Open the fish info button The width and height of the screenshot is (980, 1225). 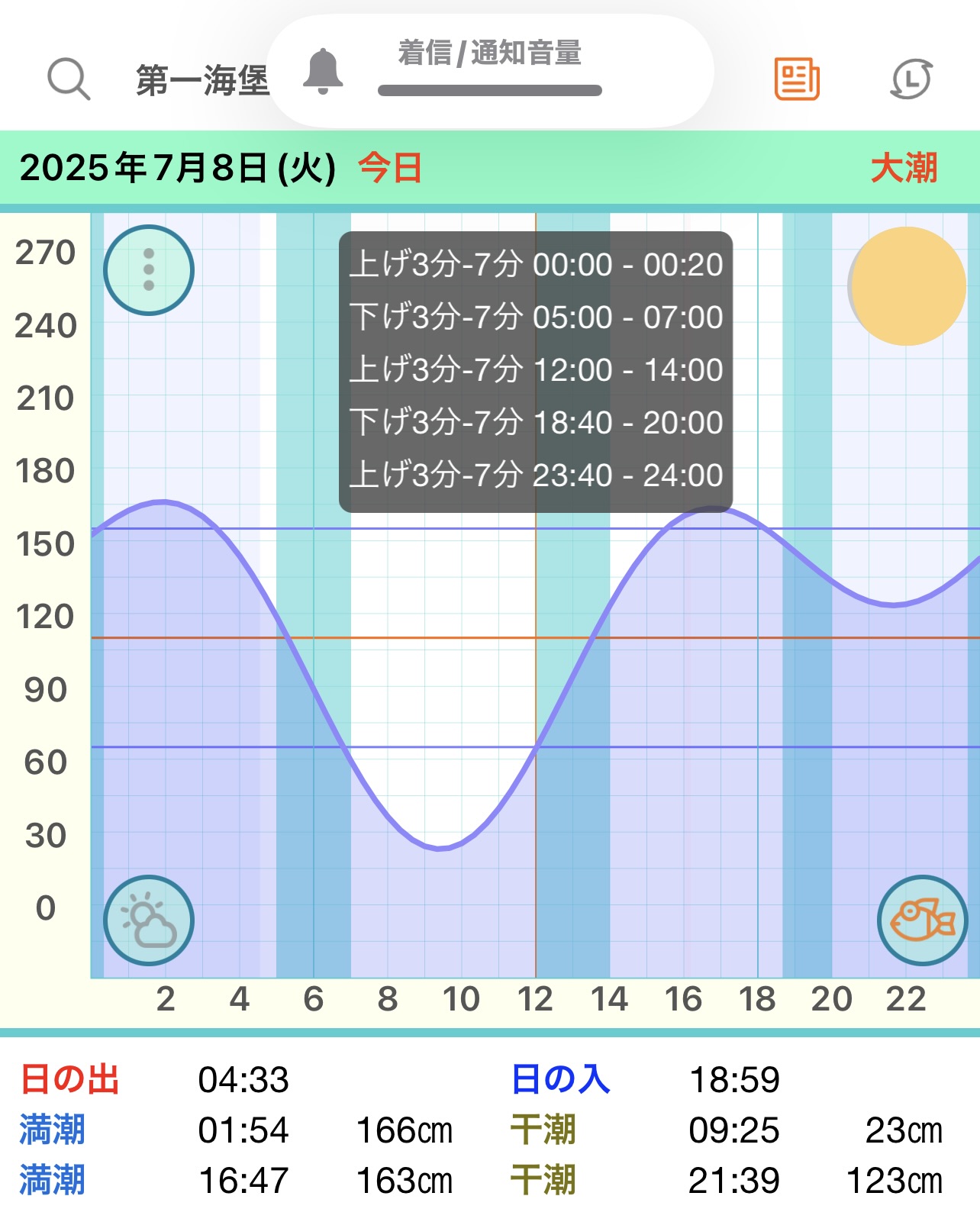[922, 920]
